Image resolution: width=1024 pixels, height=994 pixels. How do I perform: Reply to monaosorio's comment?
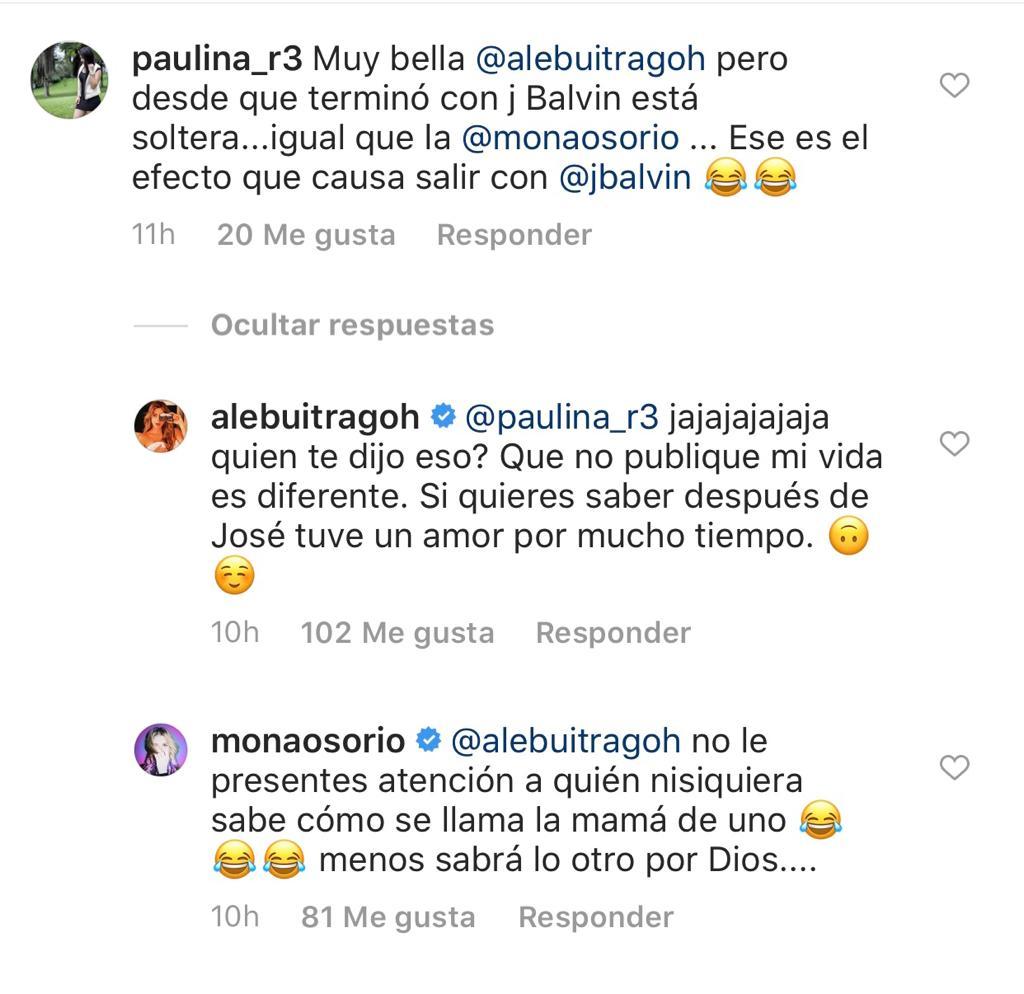pyautogui.click(x=596, y=917)
